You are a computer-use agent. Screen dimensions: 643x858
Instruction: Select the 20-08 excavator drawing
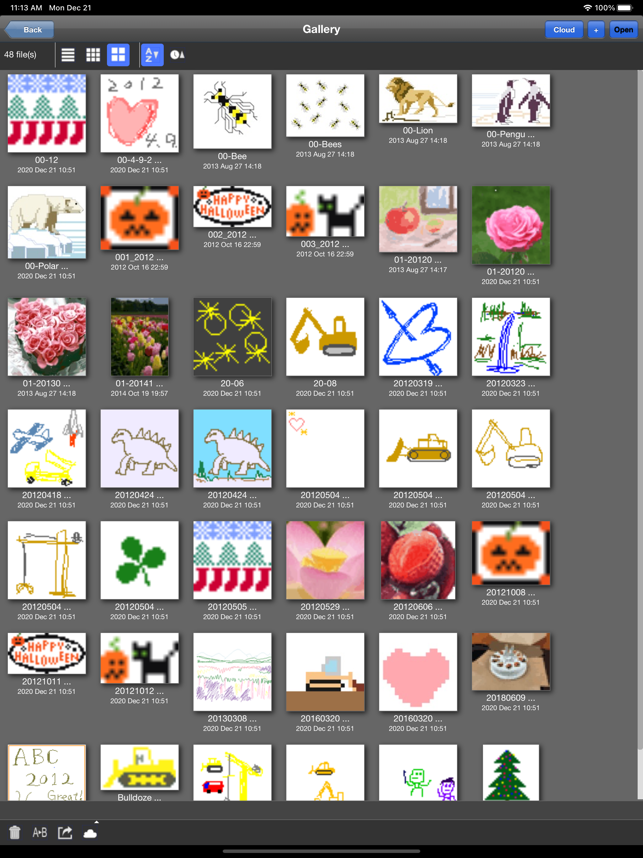pos(325,336)
